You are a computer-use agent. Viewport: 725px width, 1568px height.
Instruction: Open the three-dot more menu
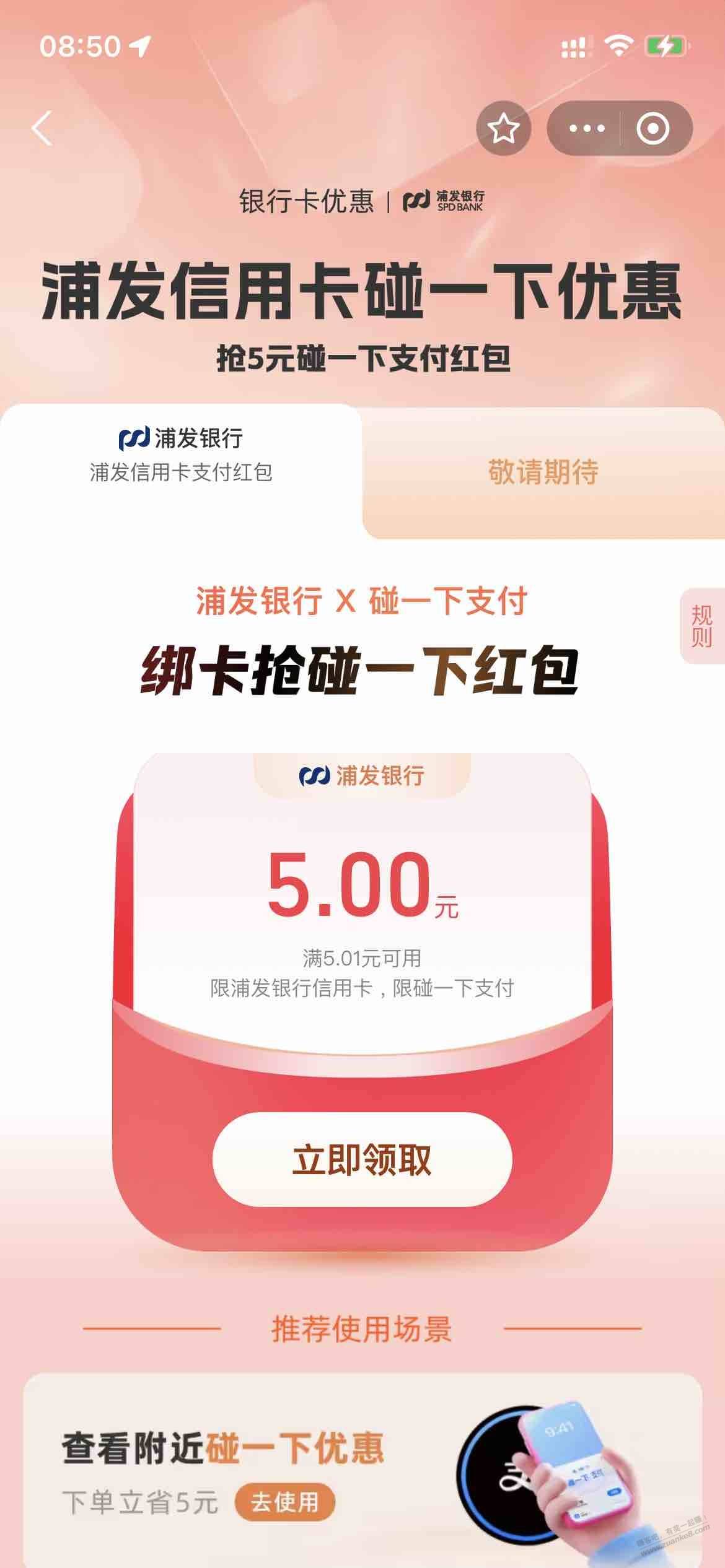586,129
